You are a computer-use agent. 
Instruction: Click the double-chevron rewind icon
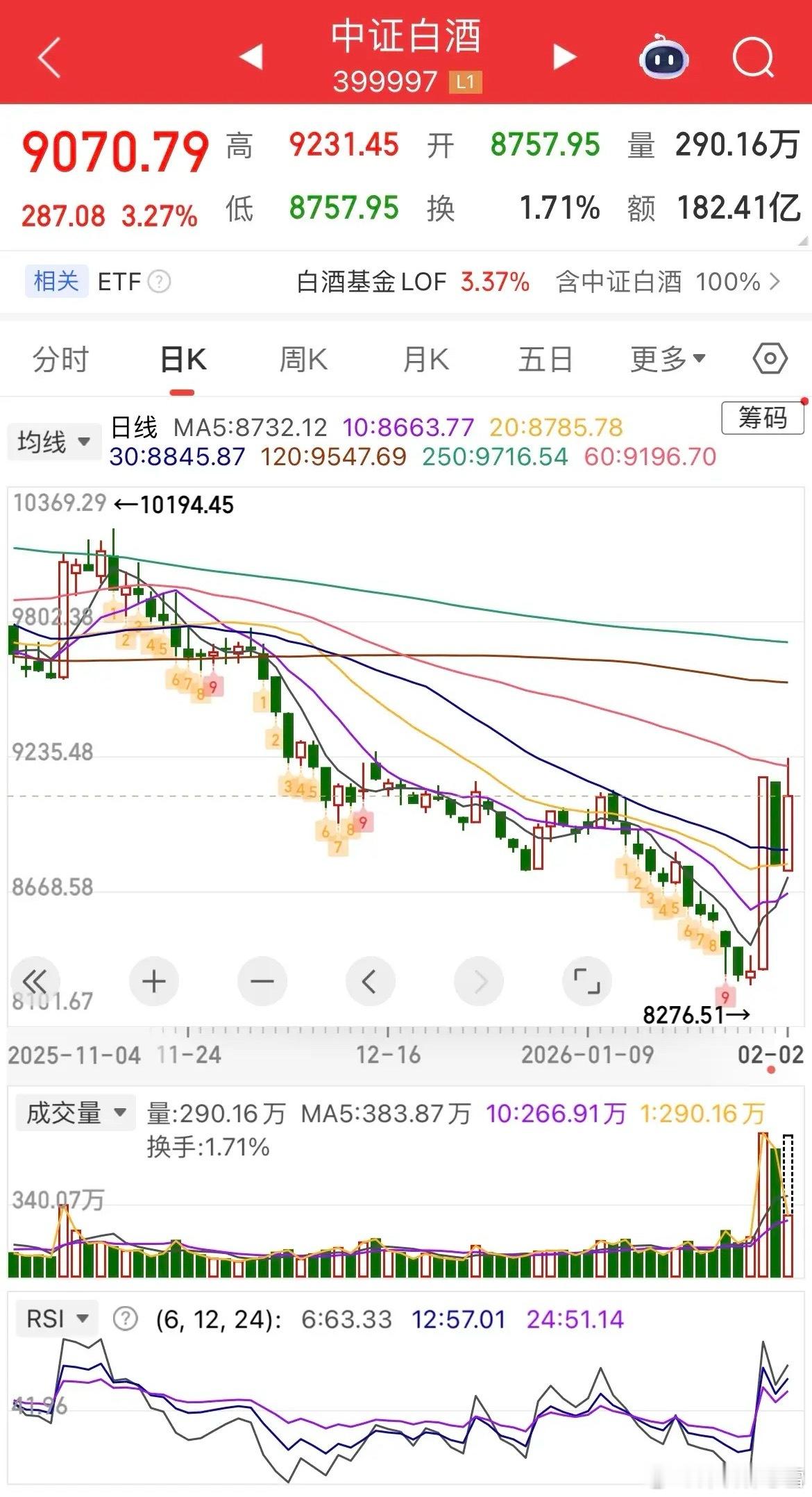pos(36,982)
